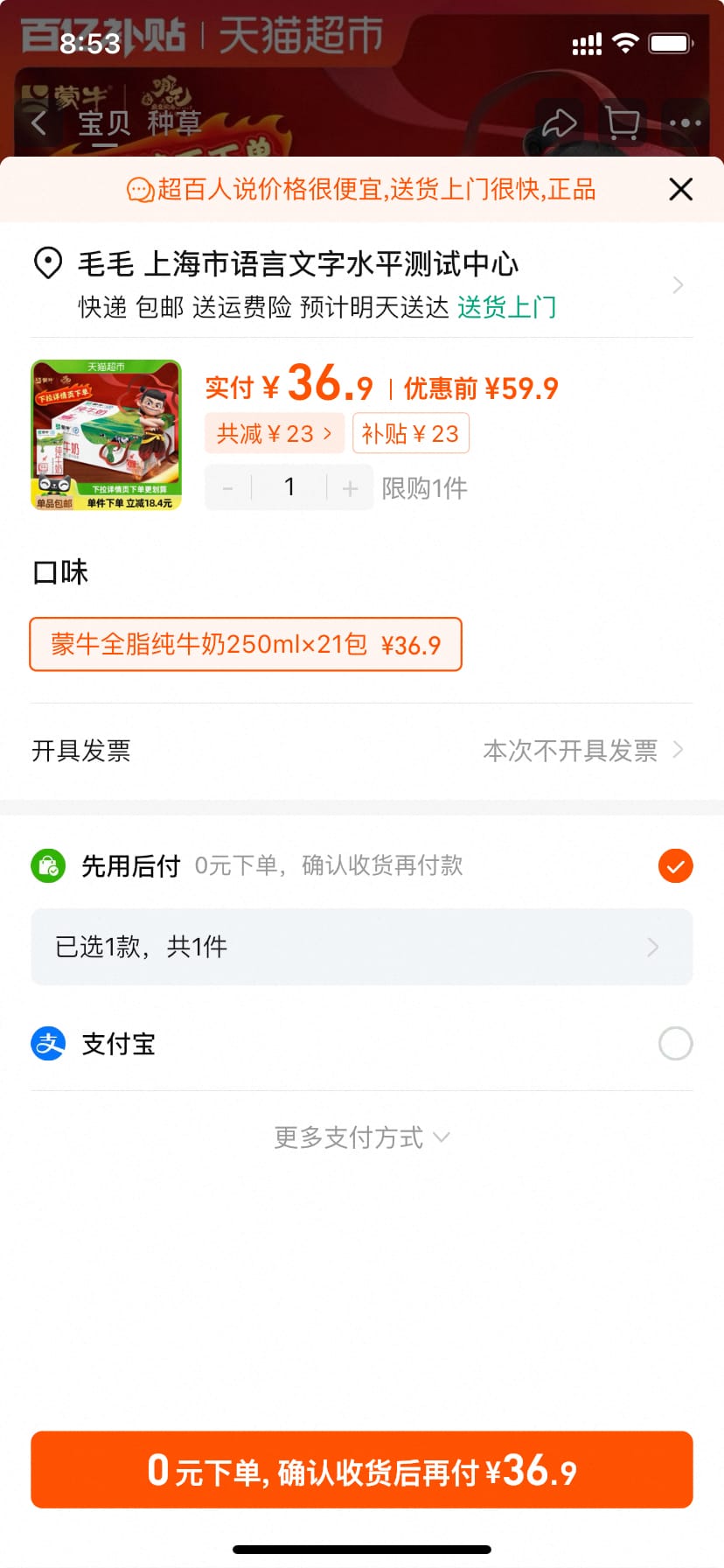Expand the 已选1款，共1件 selection row
This screenshot has height=1568, width=724.
(362, 947)
